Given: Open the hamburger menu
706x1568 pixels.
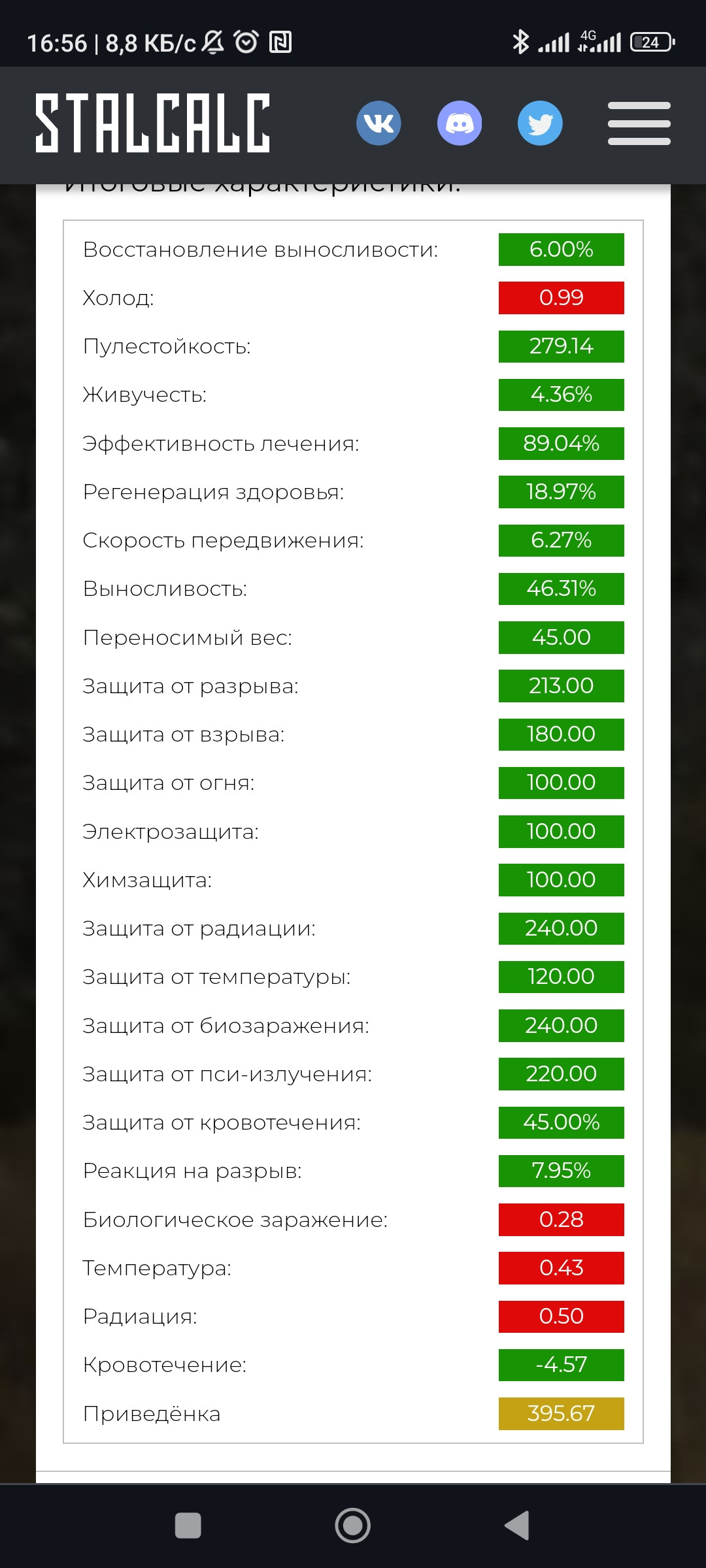Looking at the screenshot, I should [639, 123].
